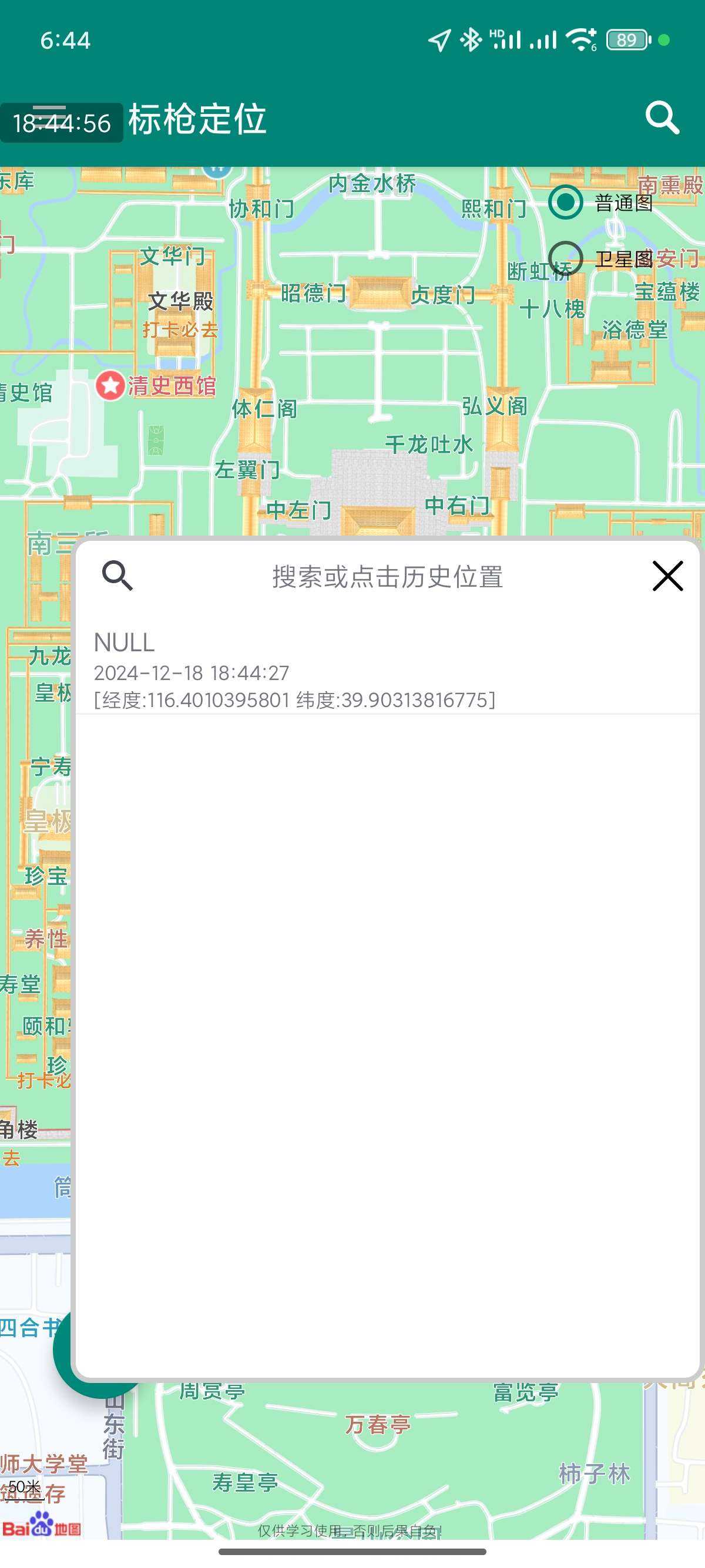The height and width of the screenshot is (1568, 705).
Task: Tap the 搜索或点击历史位置 search field
Action: 387,577
